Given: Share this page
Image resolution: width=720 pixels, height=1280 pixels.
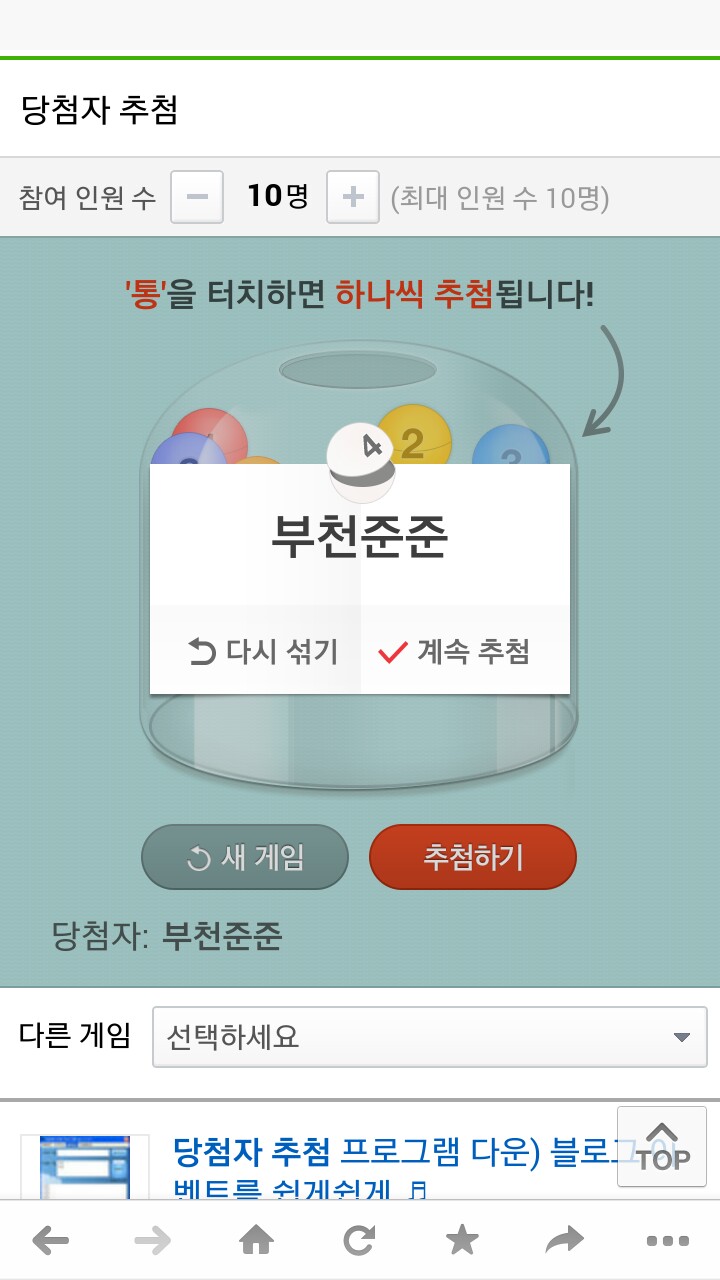Looking at the screenshot, I should coord(565,1242).
